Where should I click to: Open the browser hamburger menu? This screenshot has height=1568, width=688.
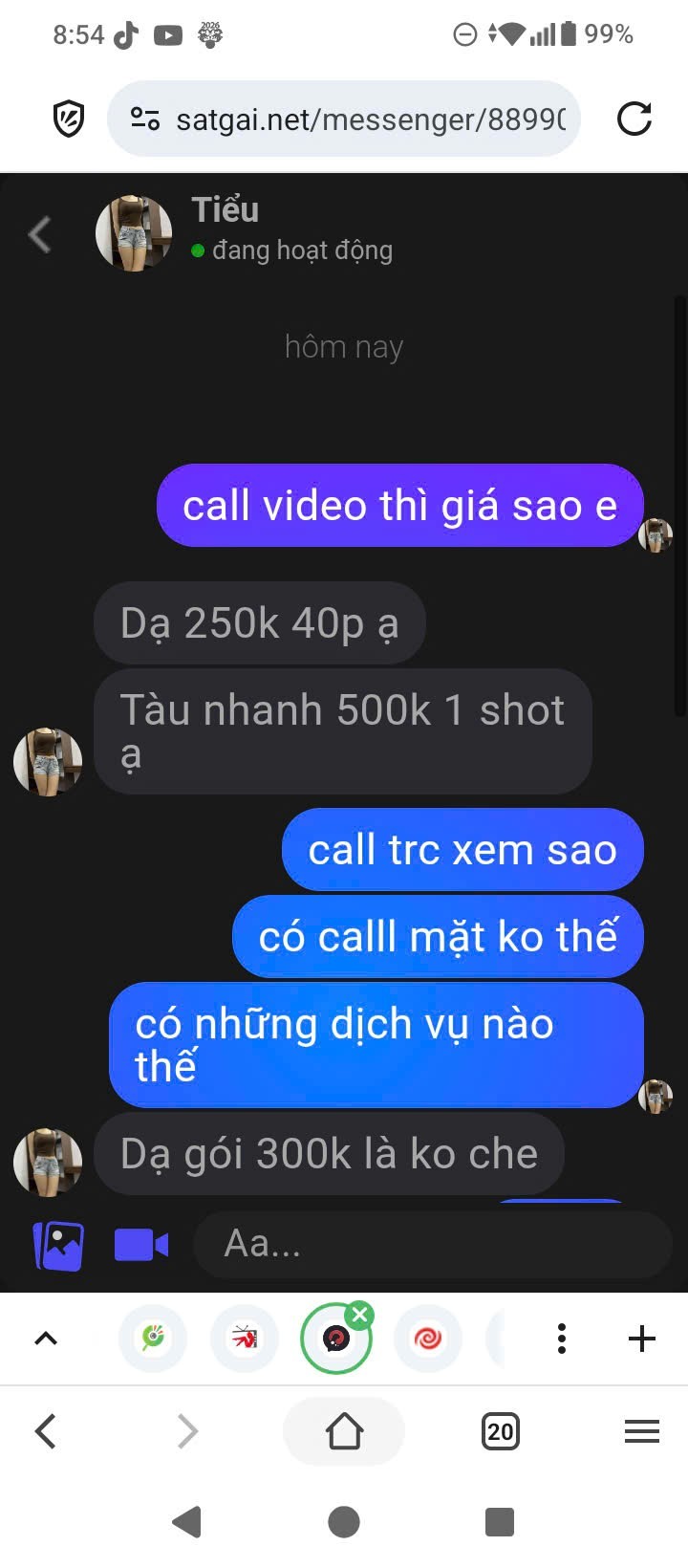coord(642,1431)
